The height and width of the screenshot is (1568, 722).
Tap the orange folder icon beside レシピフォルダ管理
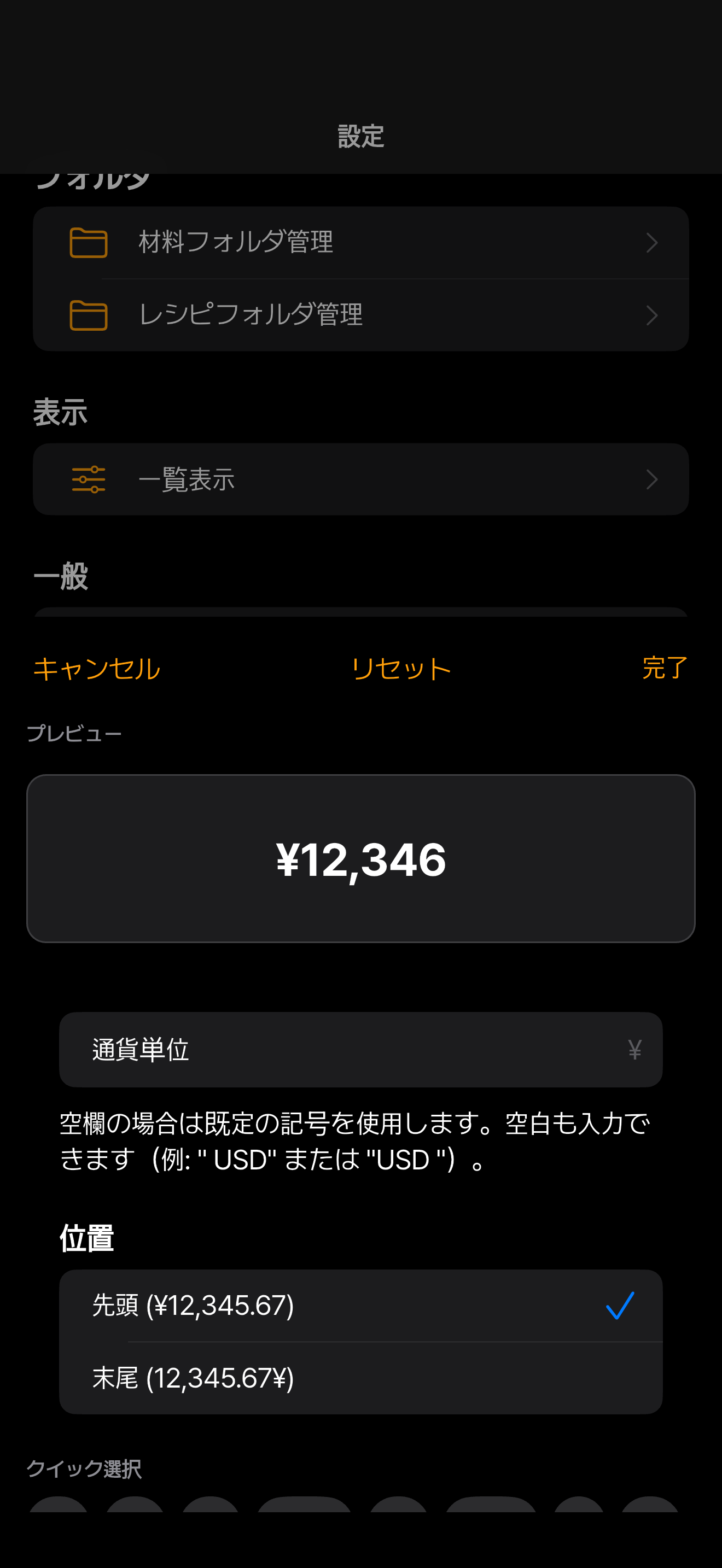88,315
